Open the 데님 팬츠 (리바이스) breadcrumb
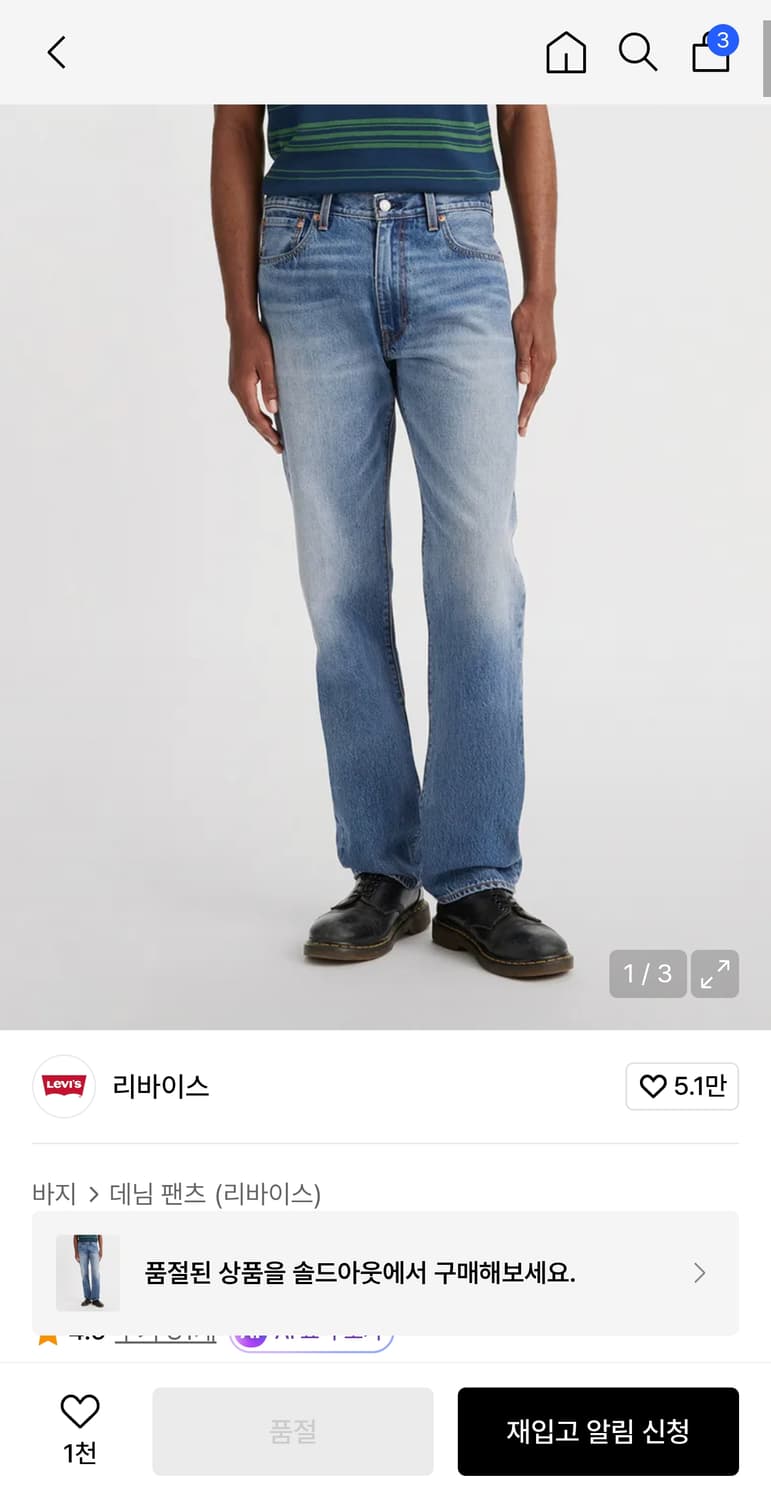This screenshot has width=771, height=1500. [x=216, y=1194]
